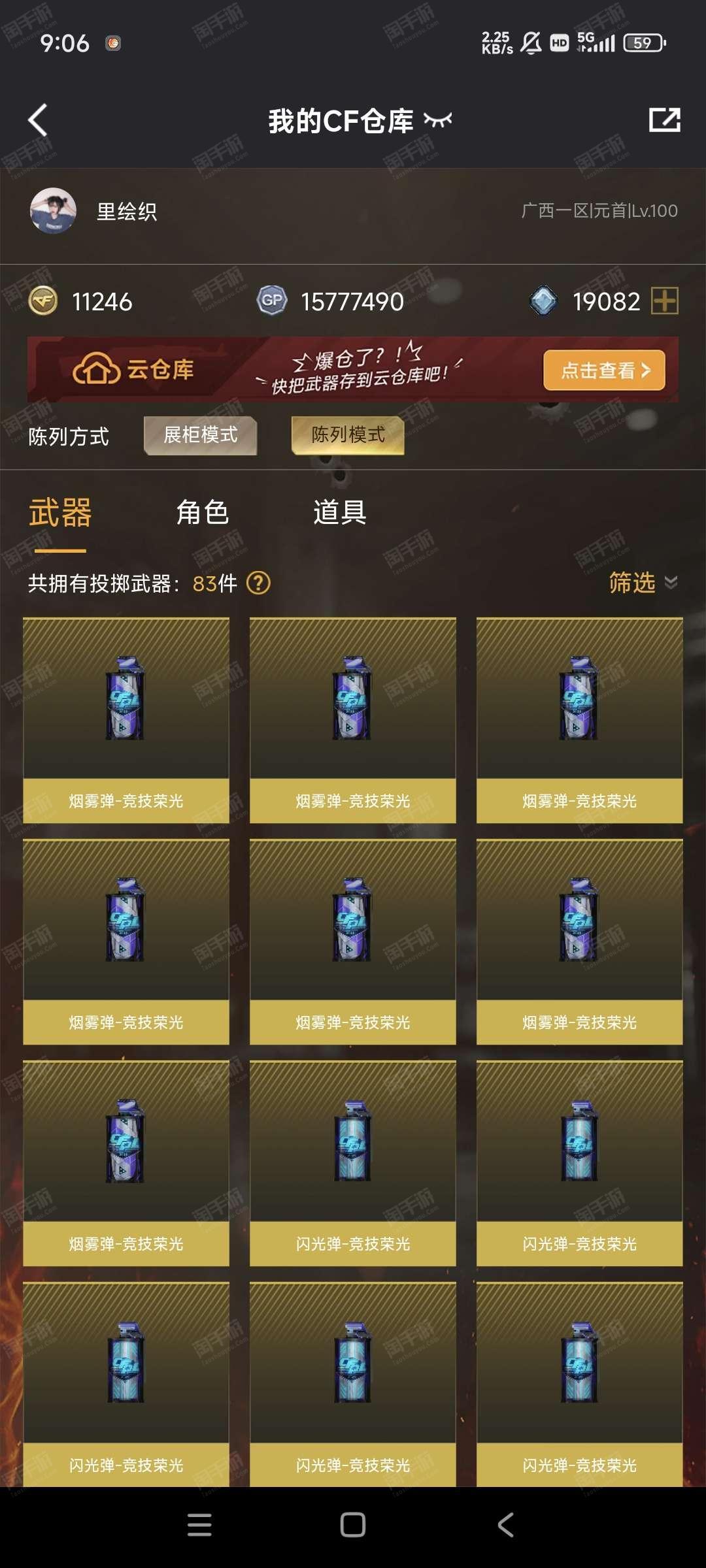Tap the system home button
Screen dimensions: 706x1568
point(353,1525)
